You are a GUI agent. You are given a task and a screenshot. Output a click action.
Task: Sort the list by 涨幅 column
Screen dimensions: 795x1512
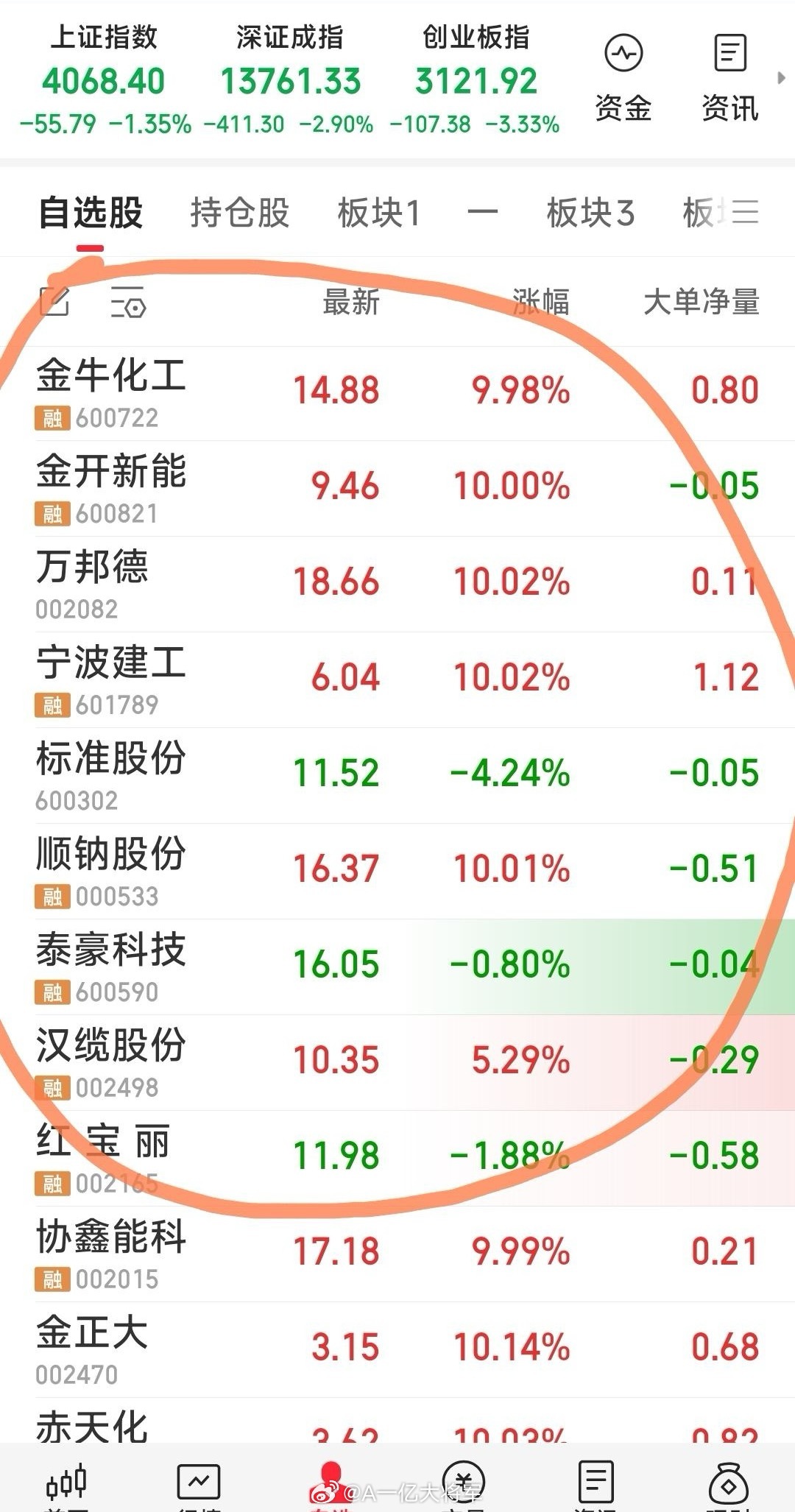click(542, 303)
